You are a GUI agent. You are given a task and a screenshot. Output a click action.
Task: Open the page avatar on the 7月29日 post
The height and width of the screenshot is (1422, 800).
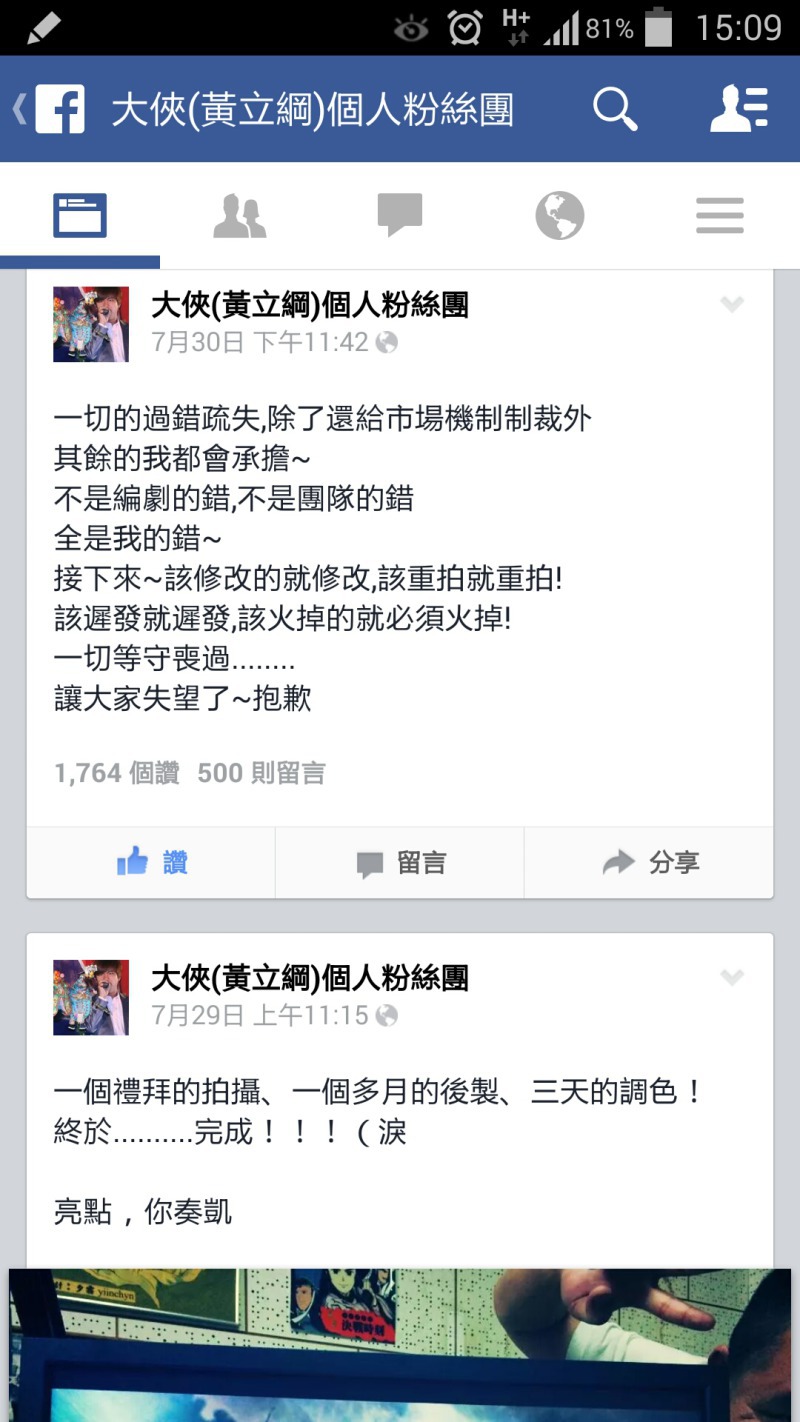coord(91,997)
